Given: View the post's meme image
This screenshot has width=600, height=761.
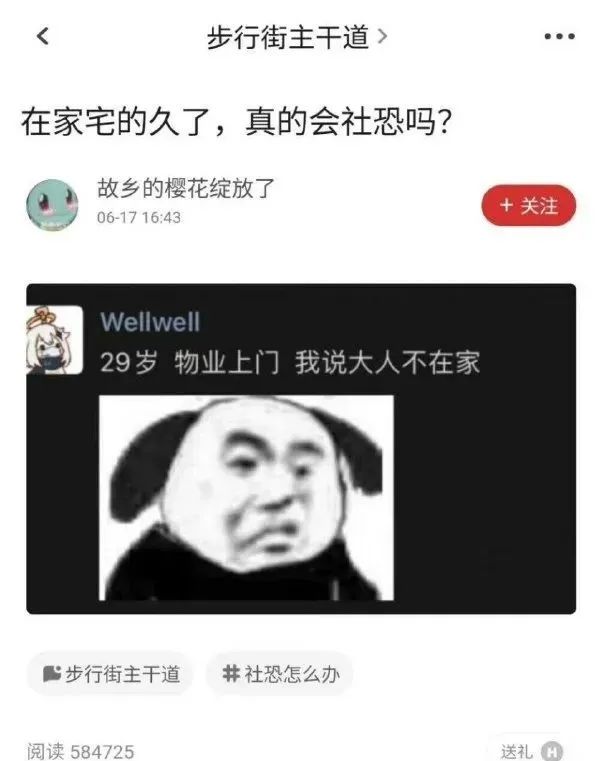Looking at the screenshot, I should 246,498.
